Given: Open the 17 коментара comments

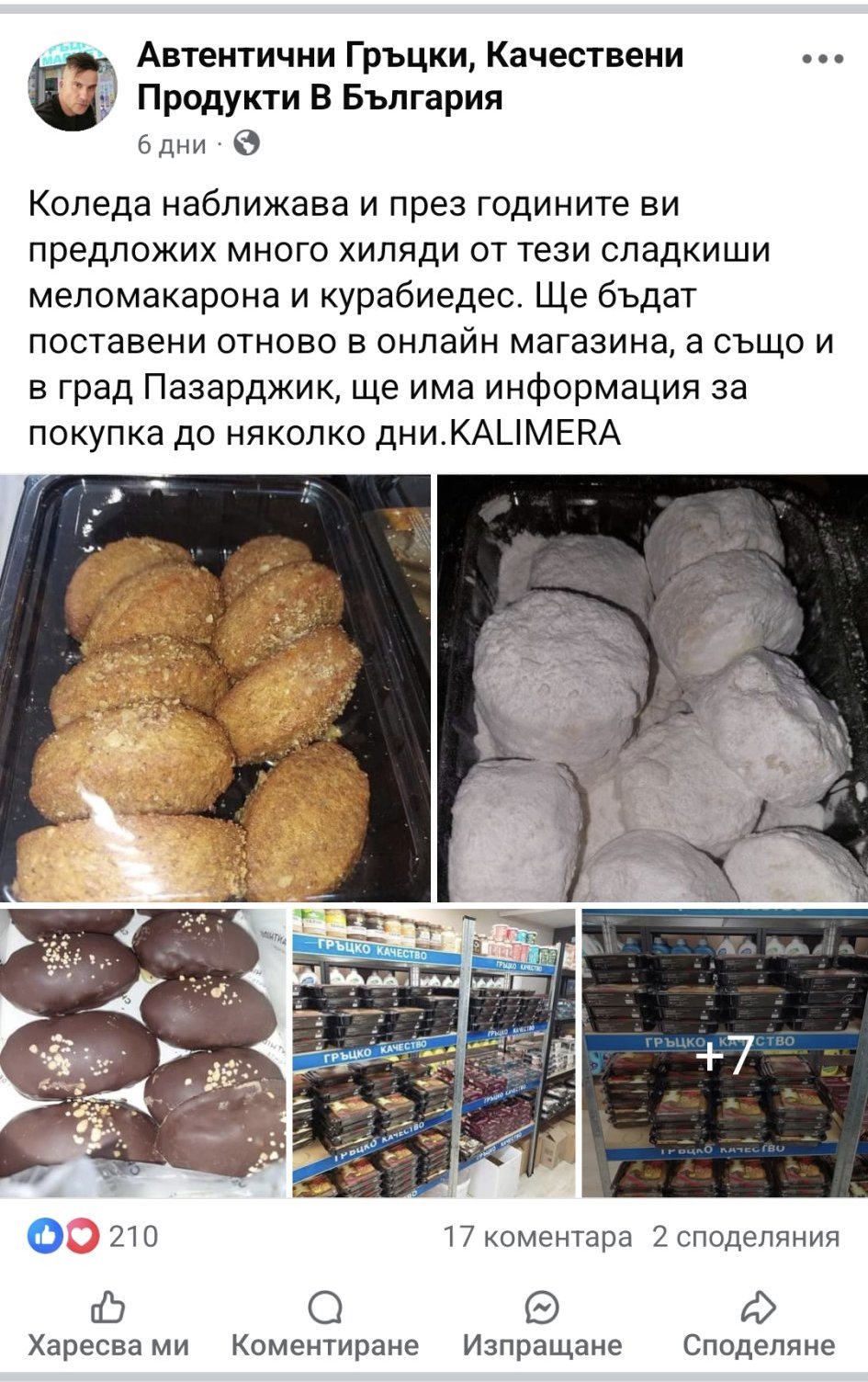Looking at the screenshot, I should [x=537, y=1237].
